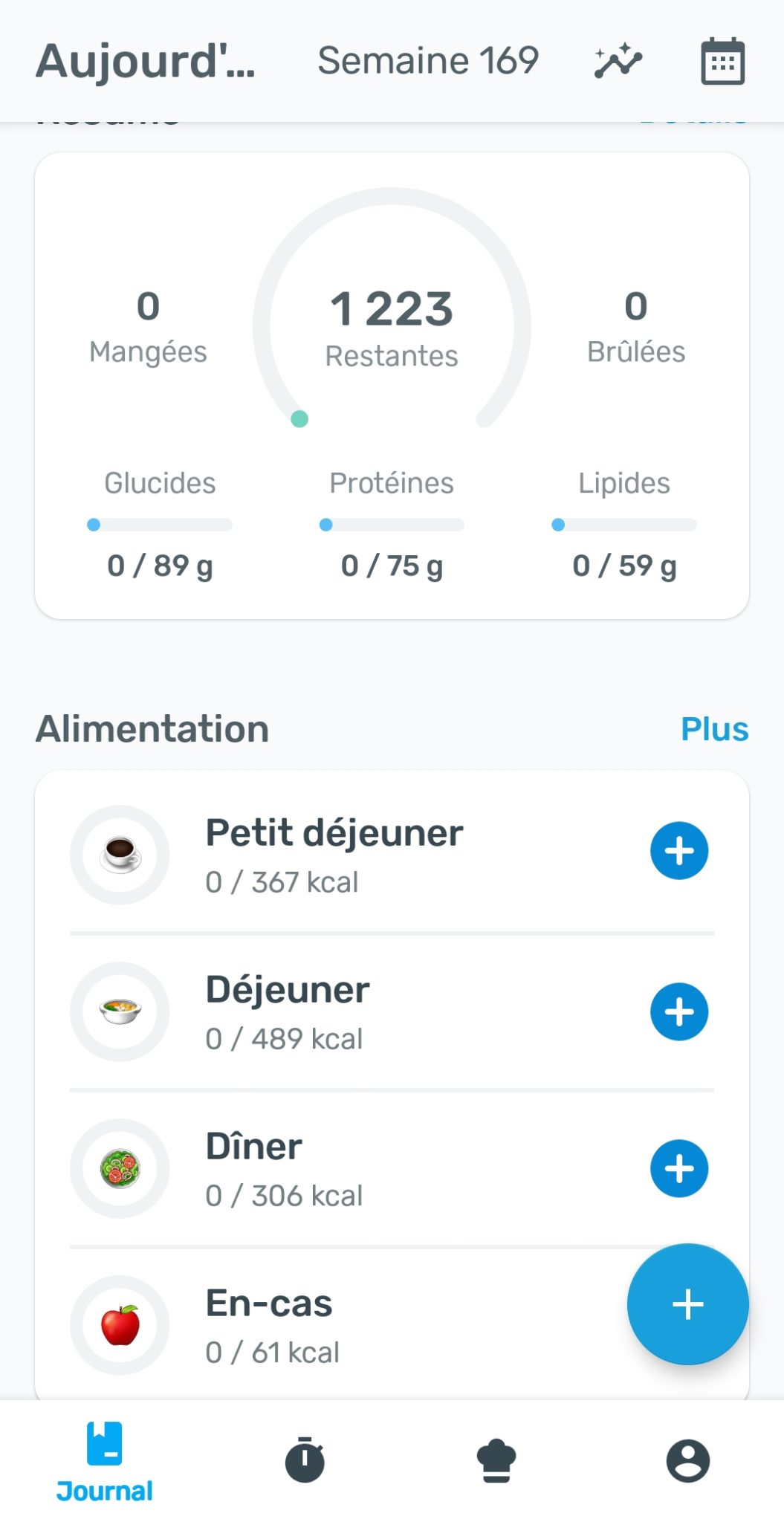
Task: Open the chef hat recipes icon
Action: coord(496,1459)
